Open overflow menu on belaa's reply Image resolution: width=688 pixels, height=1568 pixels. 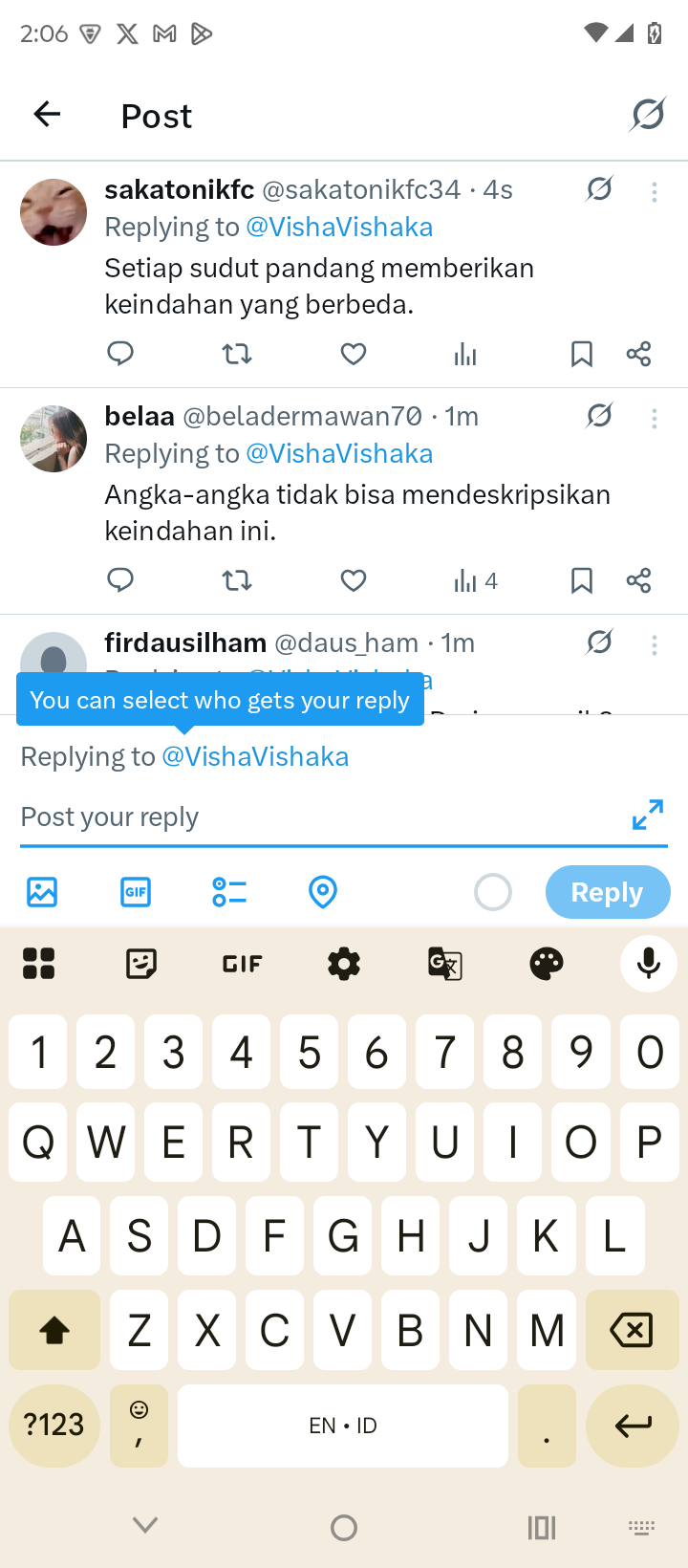[x=655, y=418]
